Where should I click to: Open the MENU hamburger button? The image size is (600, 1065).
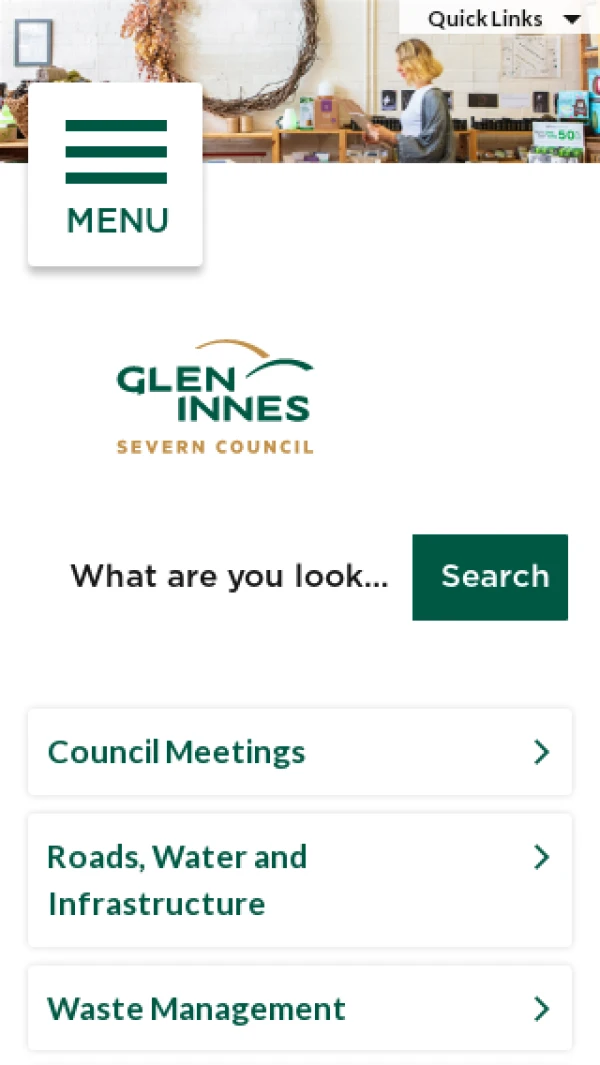[x=115, y=175]
